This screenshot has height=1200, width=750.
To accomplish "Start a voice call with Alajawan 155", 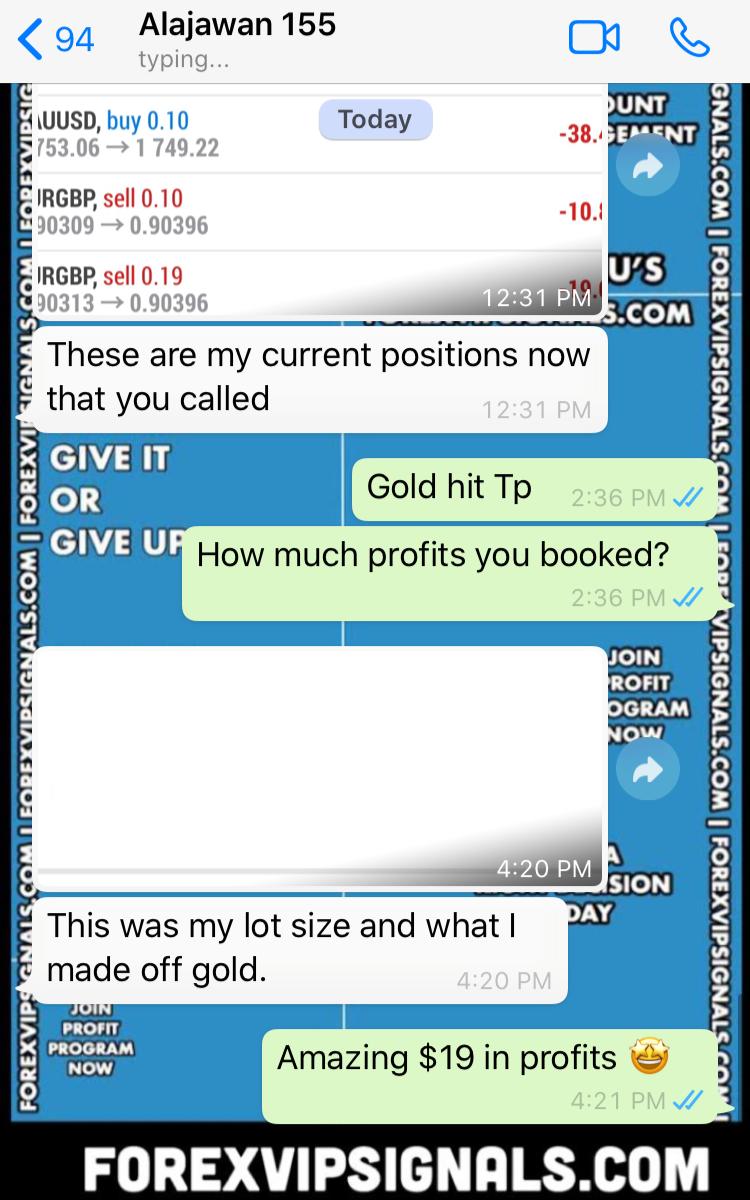I will [689, 38].
